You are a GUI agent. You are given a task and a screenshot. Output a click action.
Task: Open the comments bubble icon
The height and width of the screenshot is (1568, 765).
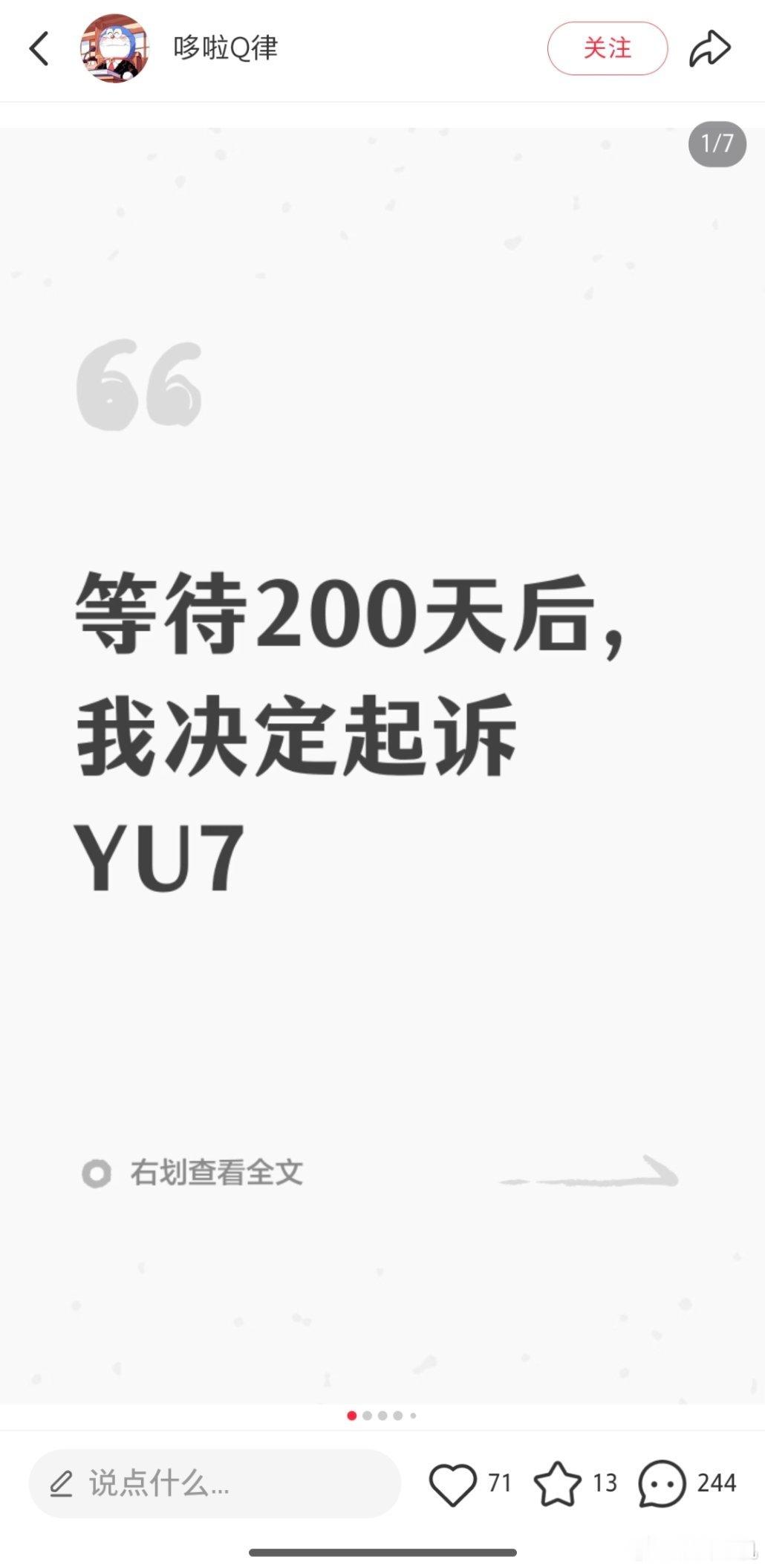click(662, 1482)
